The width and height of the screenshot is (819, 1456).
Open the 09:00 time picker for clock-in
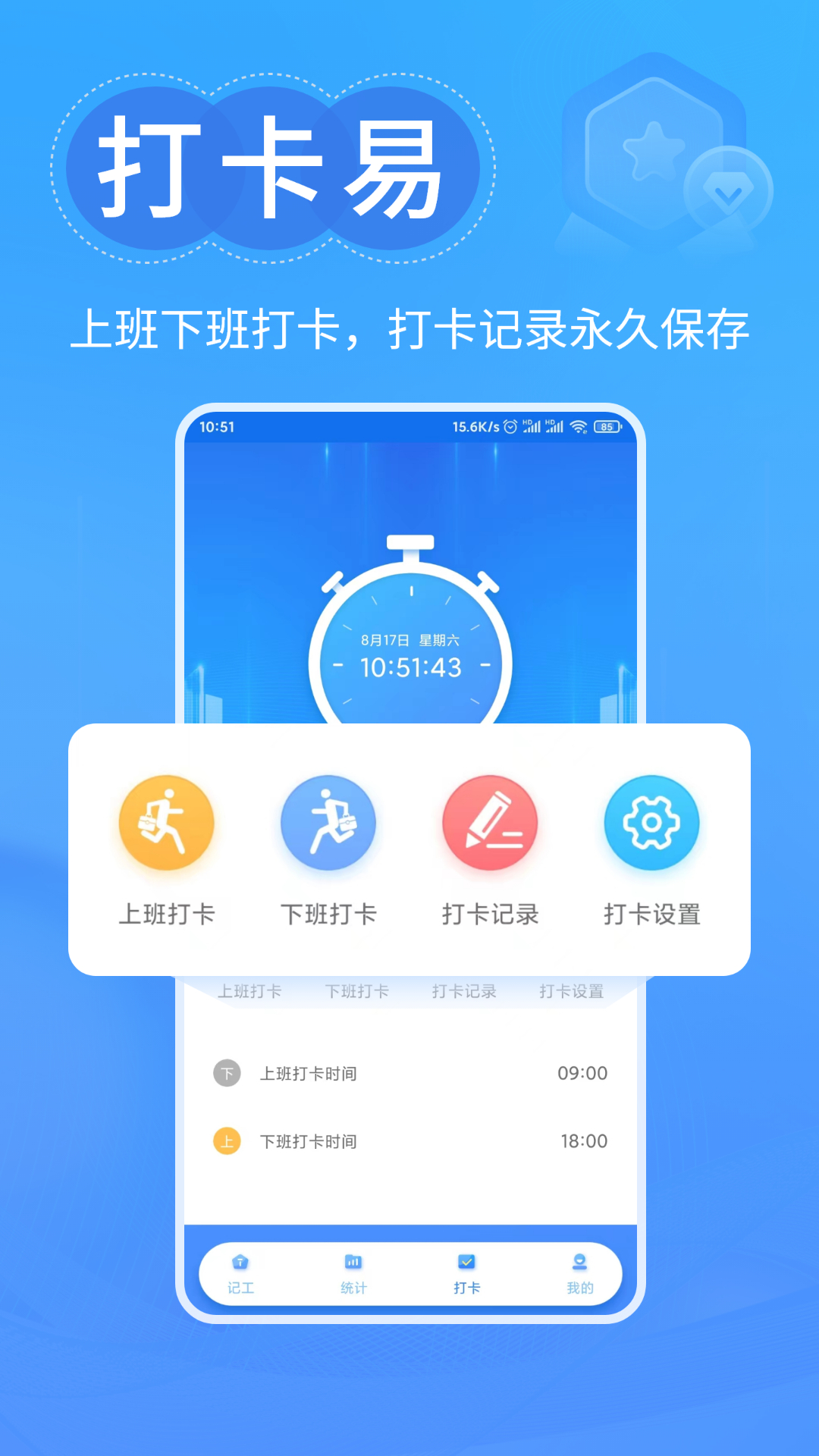[584, 1073]
